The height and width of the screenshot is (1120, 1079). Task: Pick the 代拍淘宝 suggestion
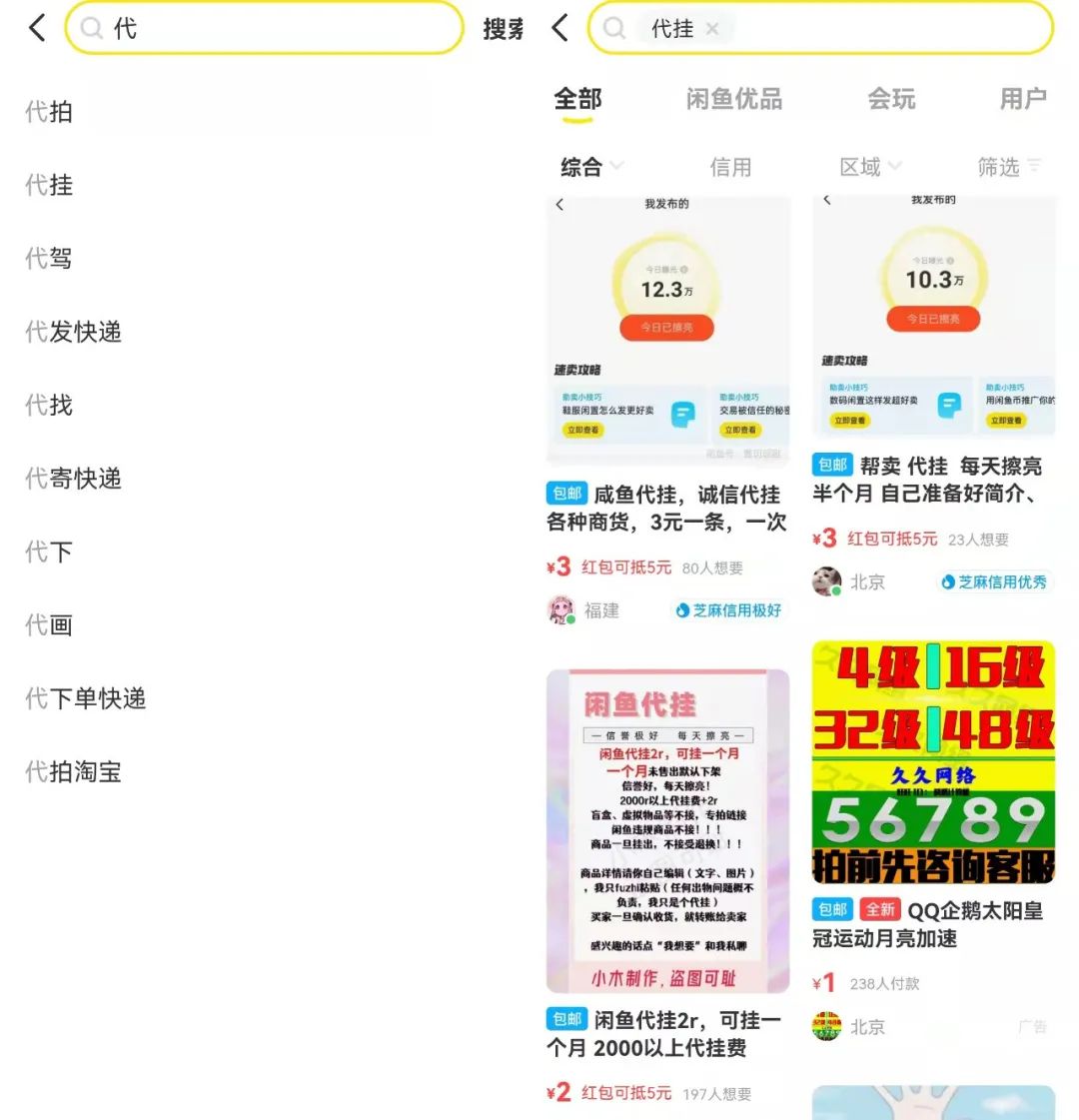[73, 772]
